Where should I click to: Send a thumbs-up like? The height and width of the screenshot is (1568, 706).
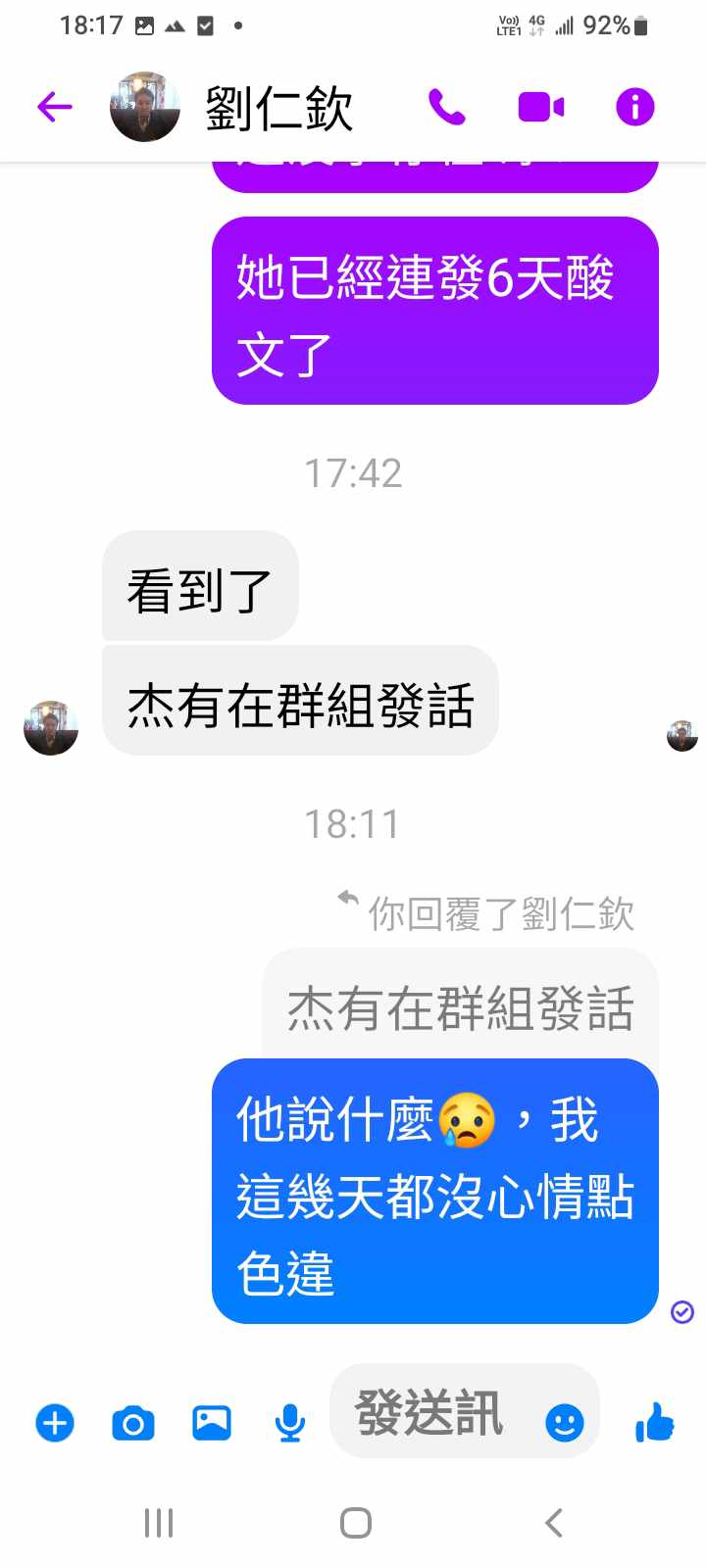[x=655, y=1422]
